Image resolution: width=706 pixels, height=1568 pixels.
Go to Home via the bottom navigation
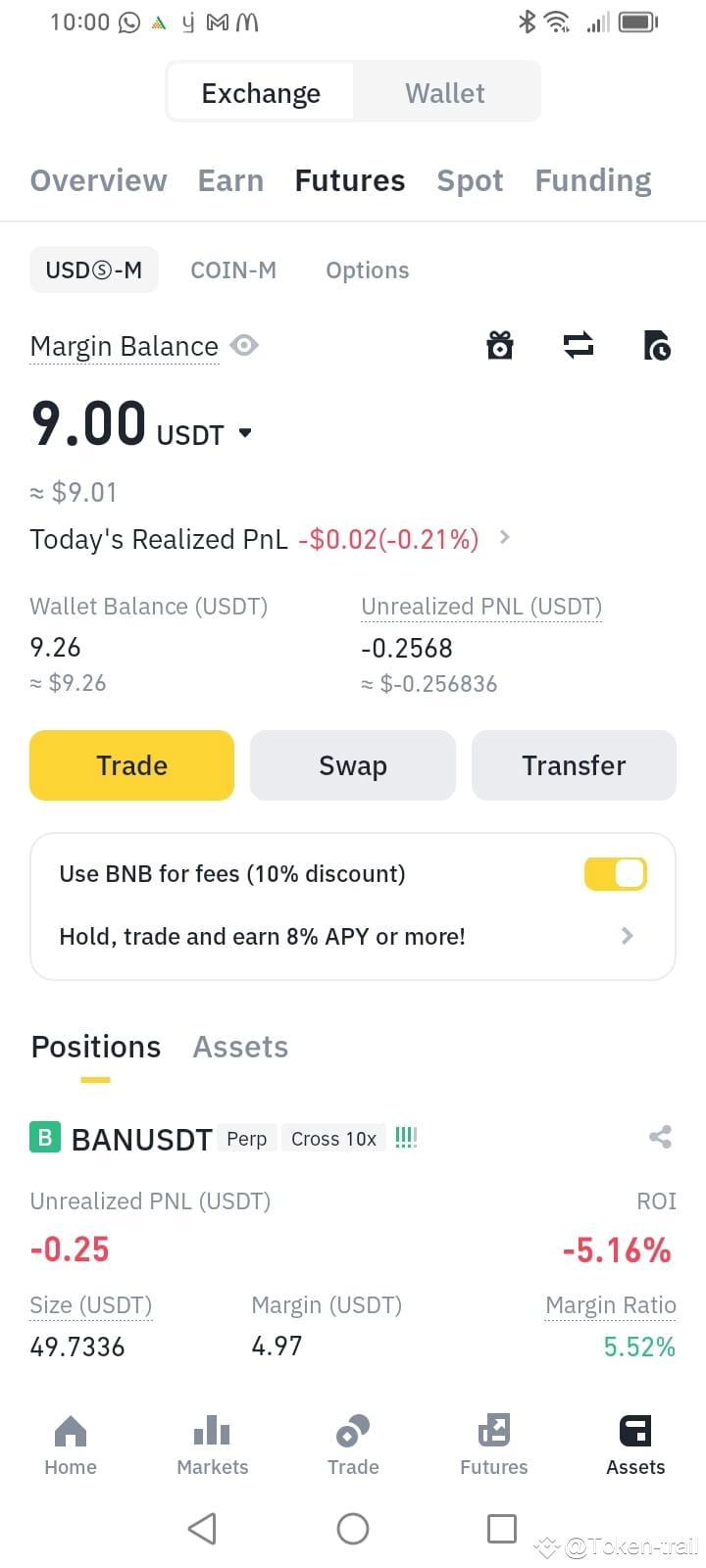click(70, 1441)
